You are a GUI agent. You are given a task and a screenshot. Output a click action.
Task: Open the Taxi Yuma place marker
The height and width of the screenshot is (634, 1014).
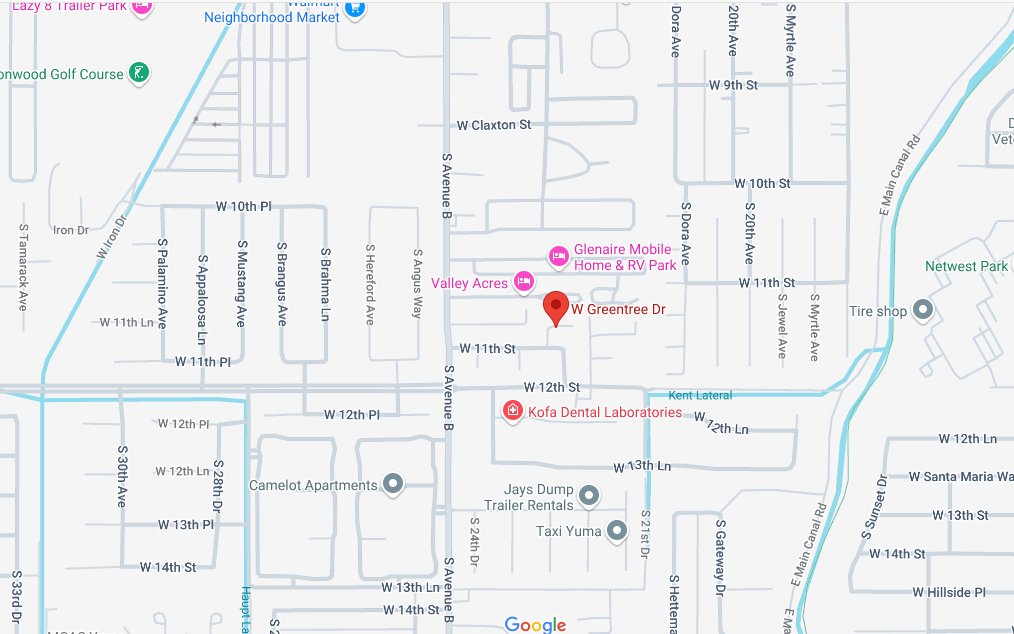pyautogui.click(x=617, y=530)
